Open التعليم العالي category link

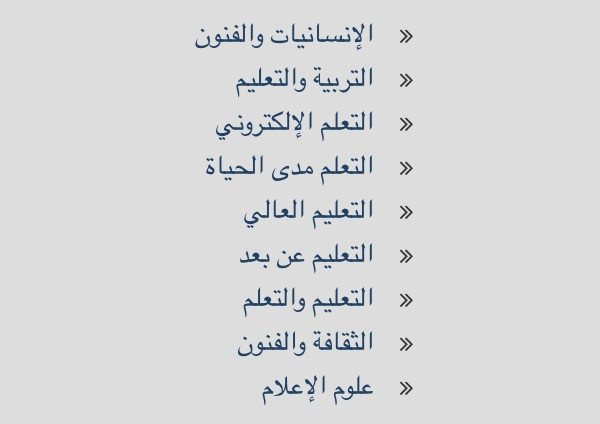[308, 211]
